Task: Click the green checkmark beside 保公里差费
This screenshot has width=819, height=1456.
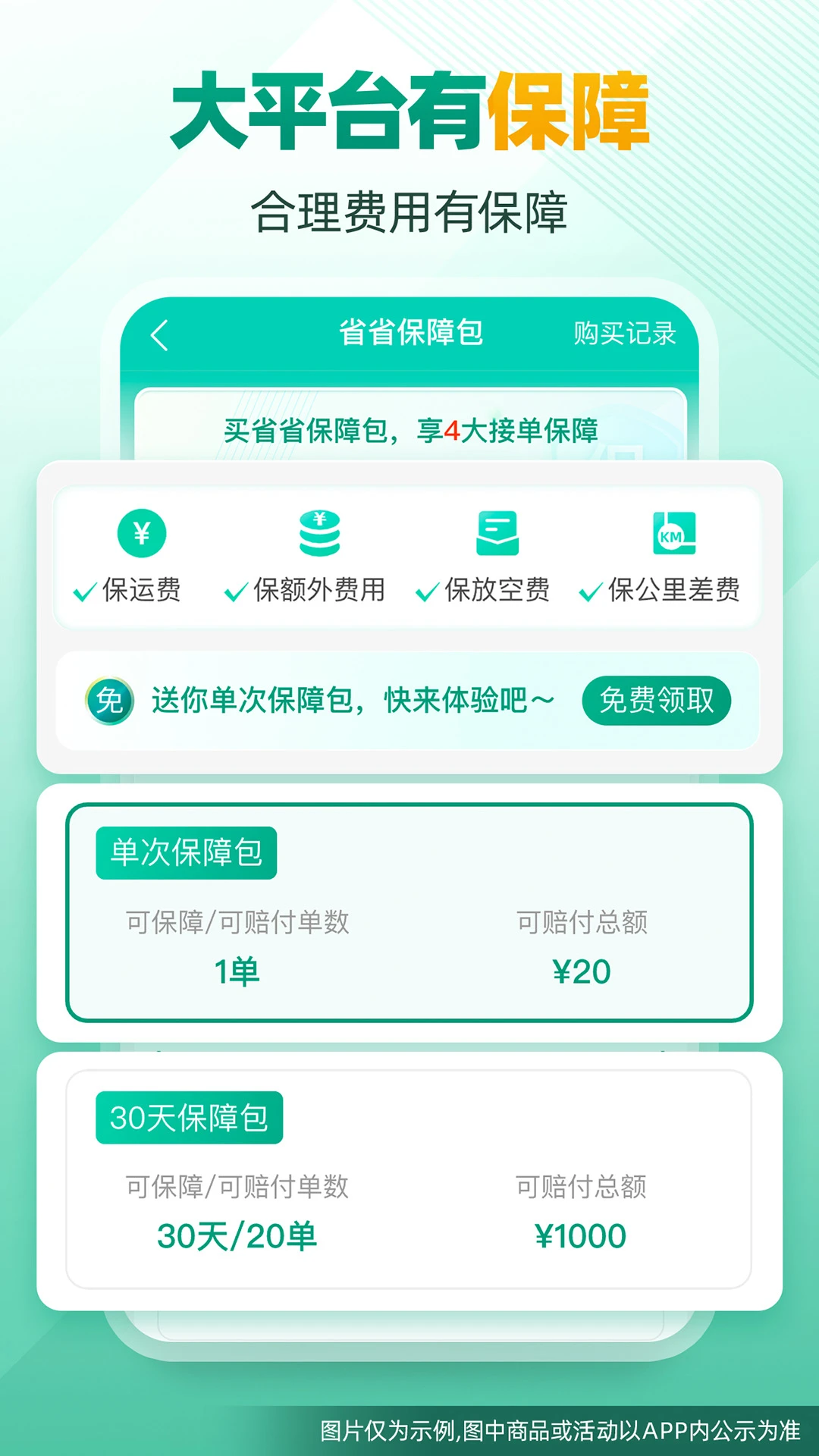Action: tap(589, 591)
